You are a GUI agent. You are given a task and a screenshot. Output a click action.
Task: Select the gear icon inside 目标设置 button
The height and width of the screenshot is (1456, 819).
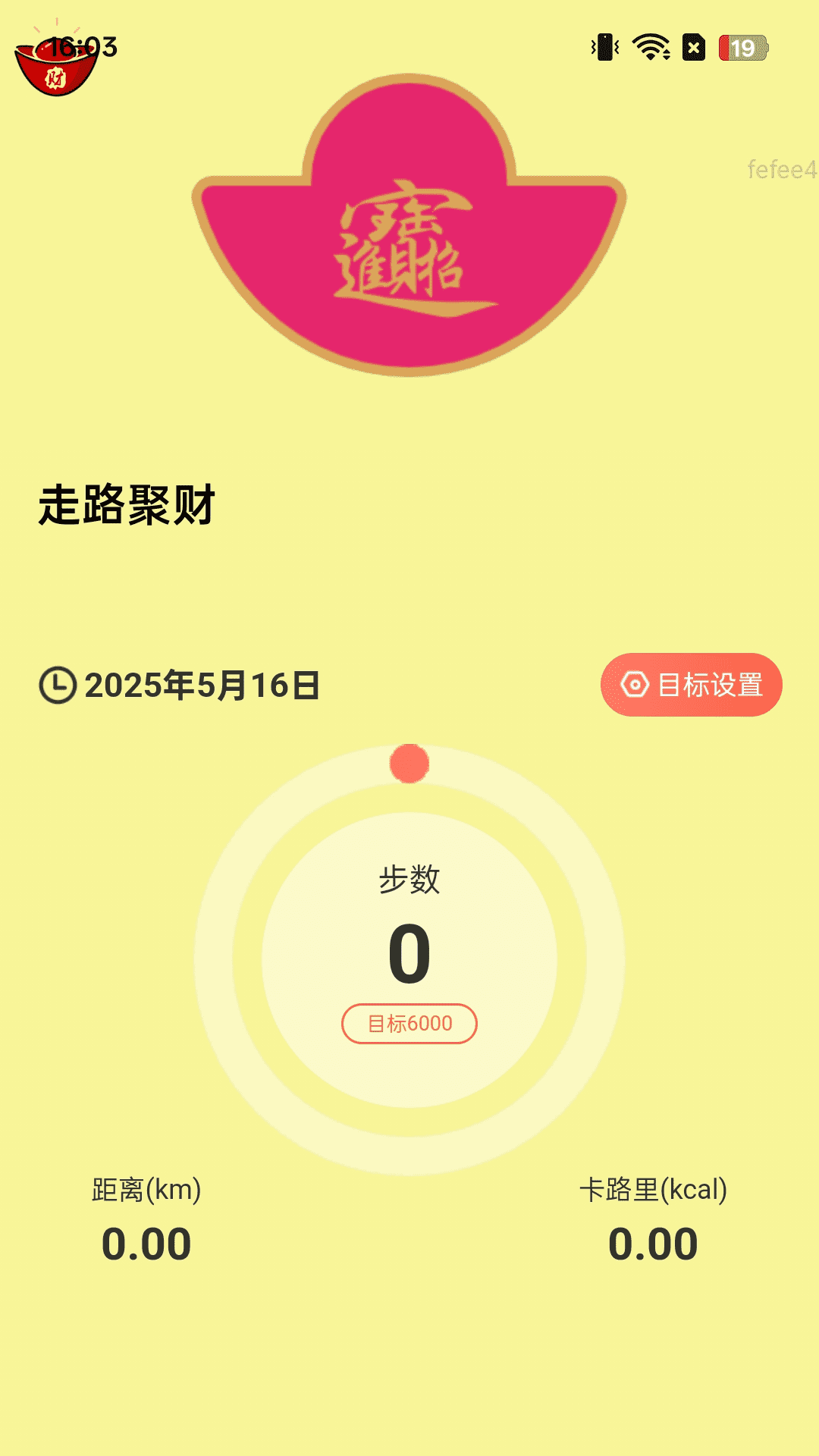pos(635,684)
